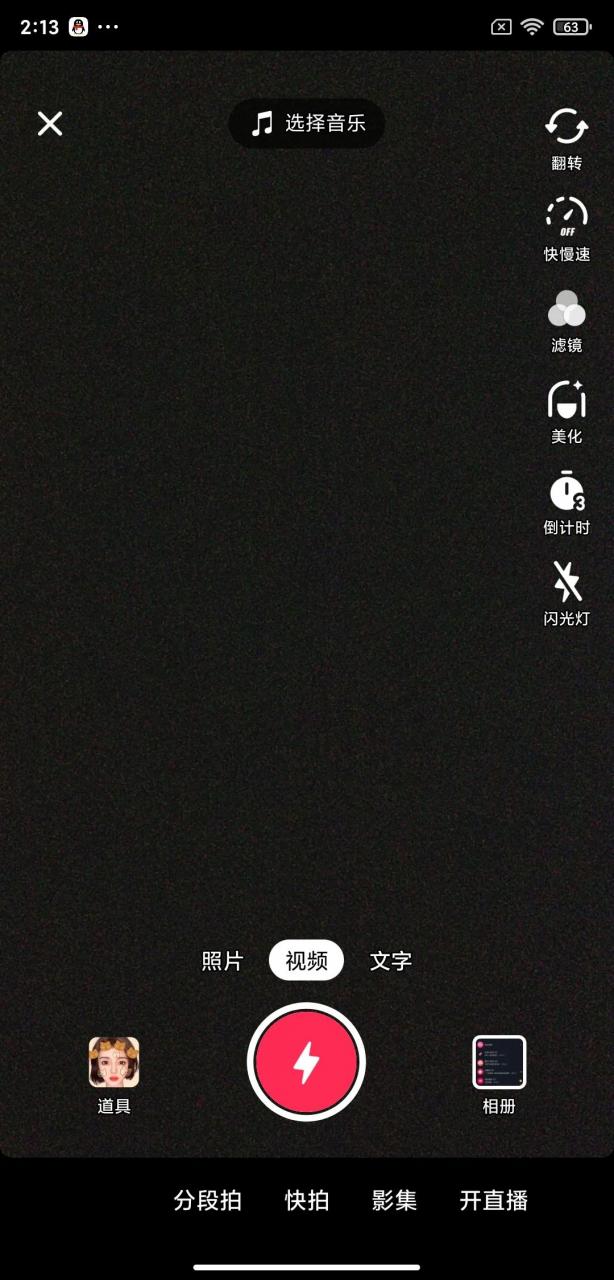Switch to 分段拍 segmented shooting

(207, 1200)
